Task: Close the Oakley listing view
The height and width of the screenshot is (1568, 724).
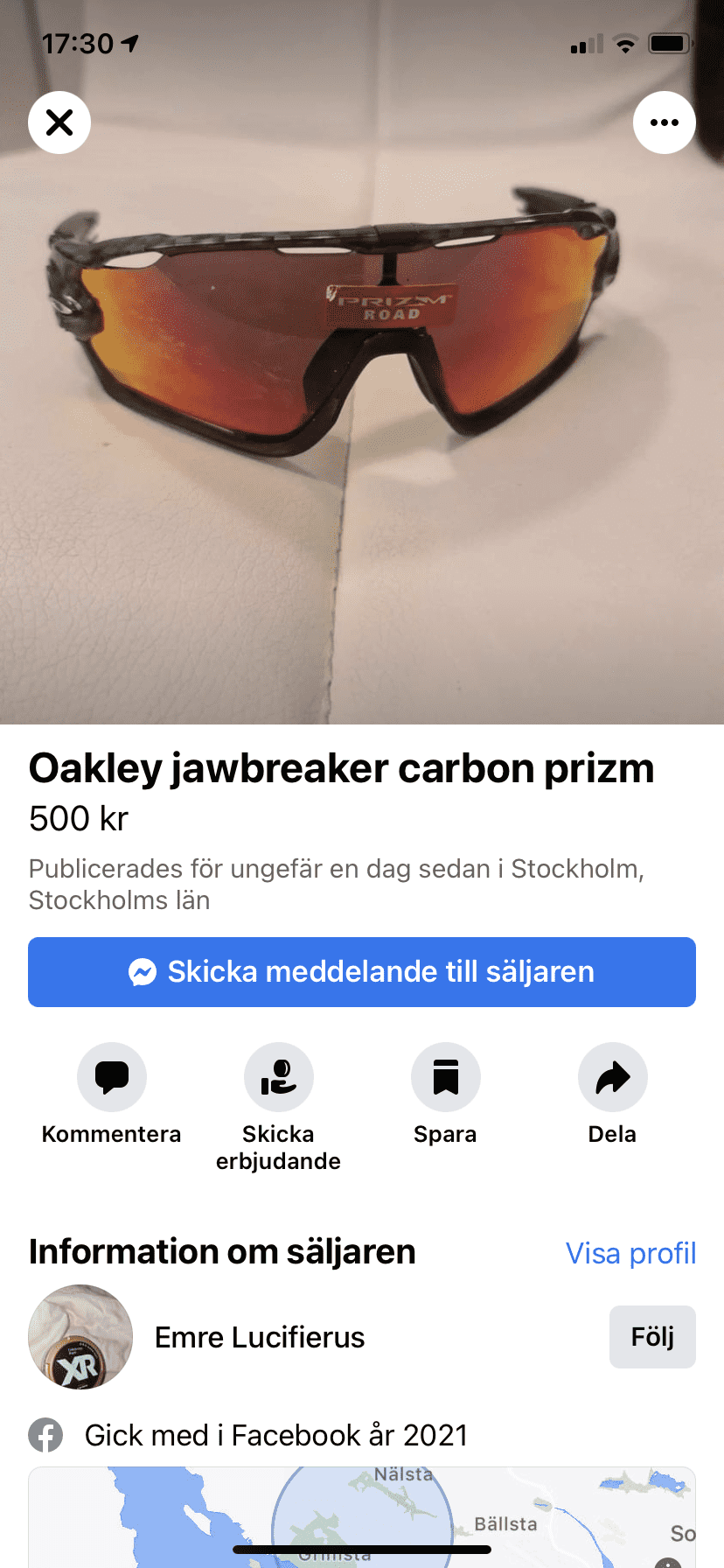Action: pos(59,122)
